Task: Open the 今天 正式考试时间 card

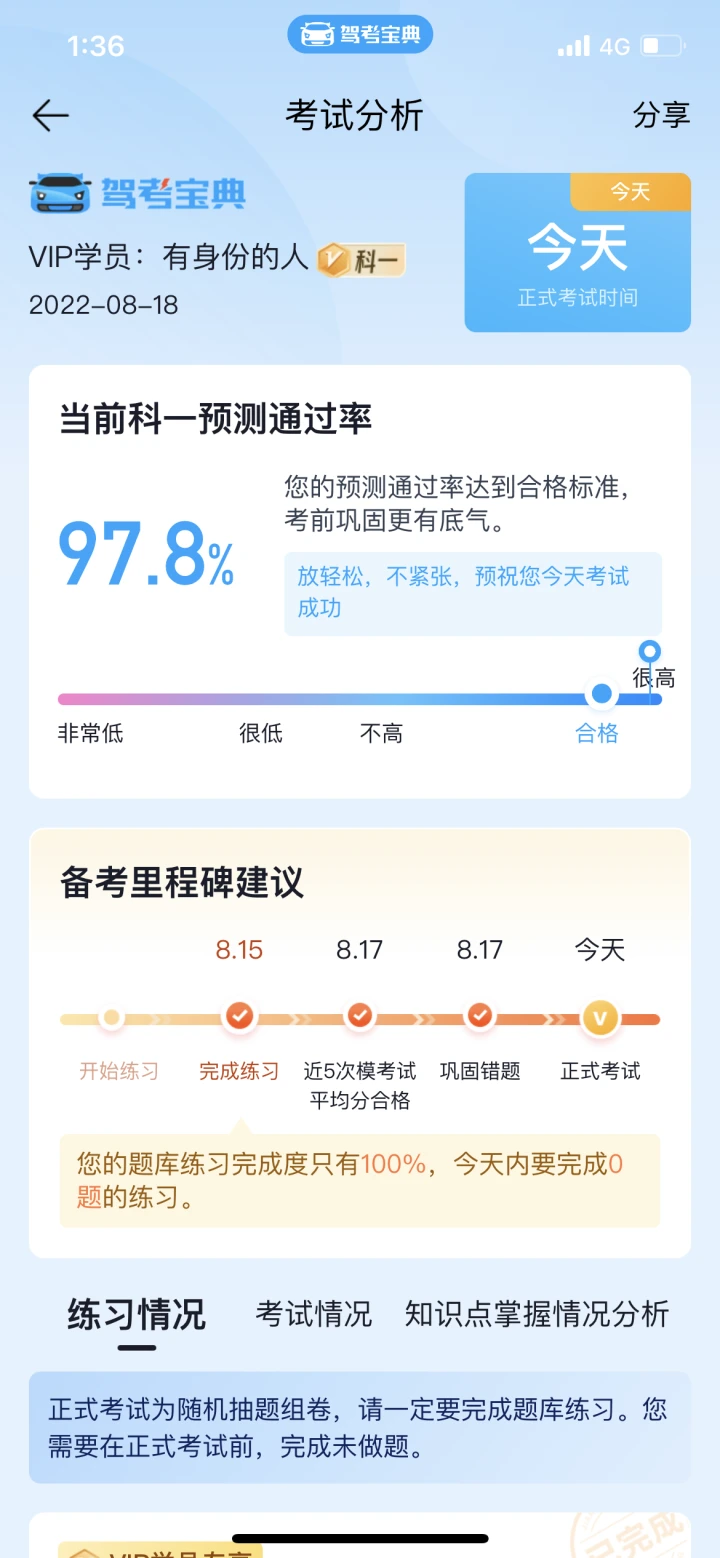Action: pyautogui.click(x=578, y=252)
